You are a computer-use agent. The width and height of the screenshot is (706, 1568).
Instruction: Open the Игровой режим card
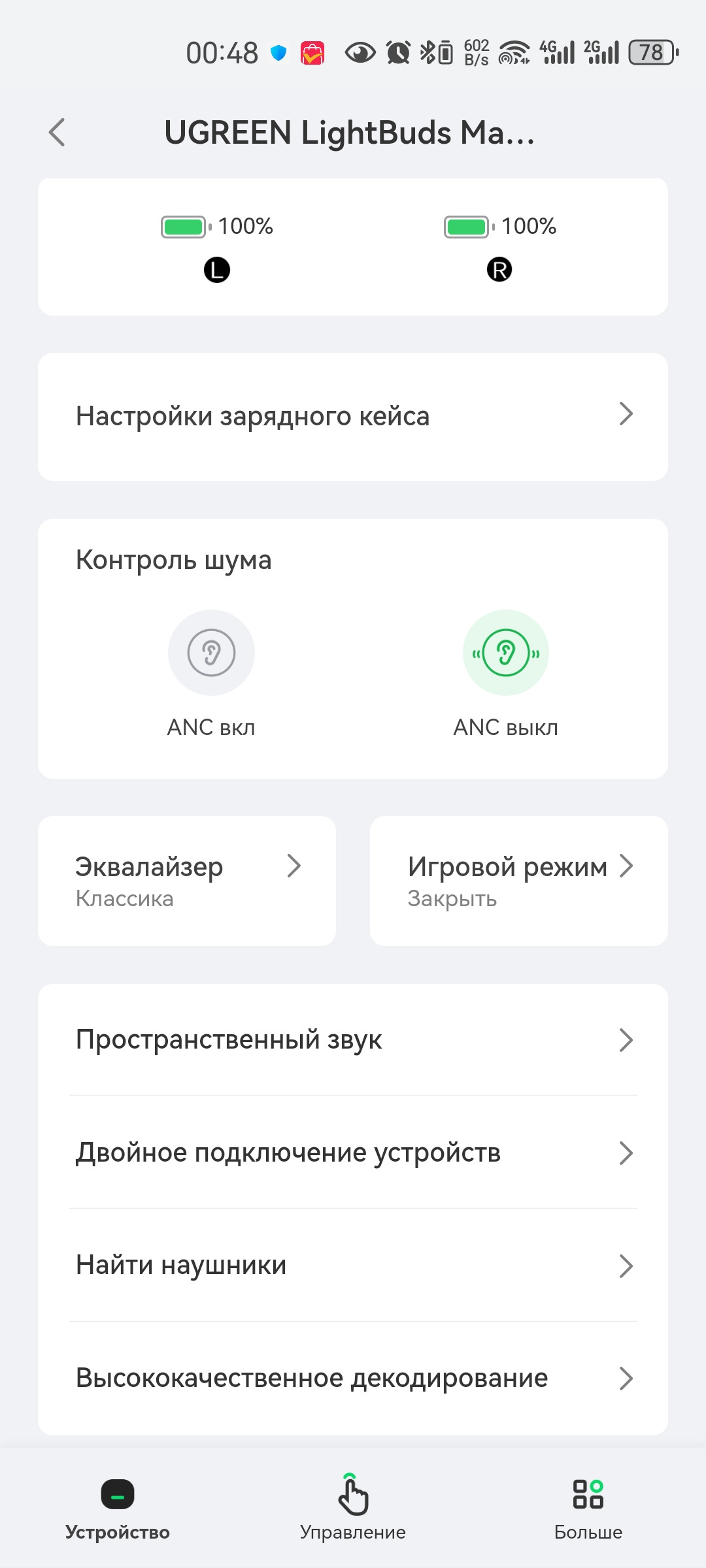point(519,881)
